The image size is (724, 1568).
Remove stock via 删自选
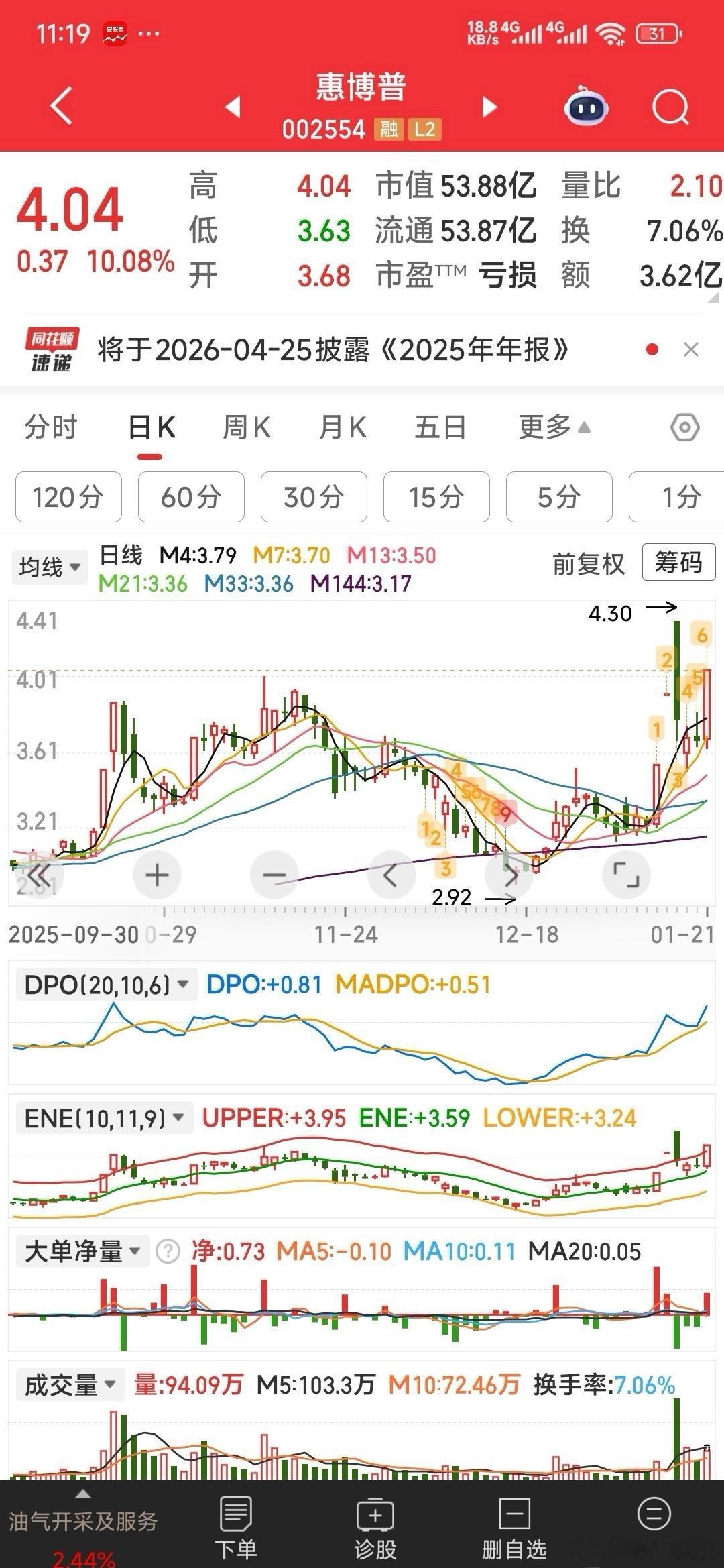point(514,1527)
